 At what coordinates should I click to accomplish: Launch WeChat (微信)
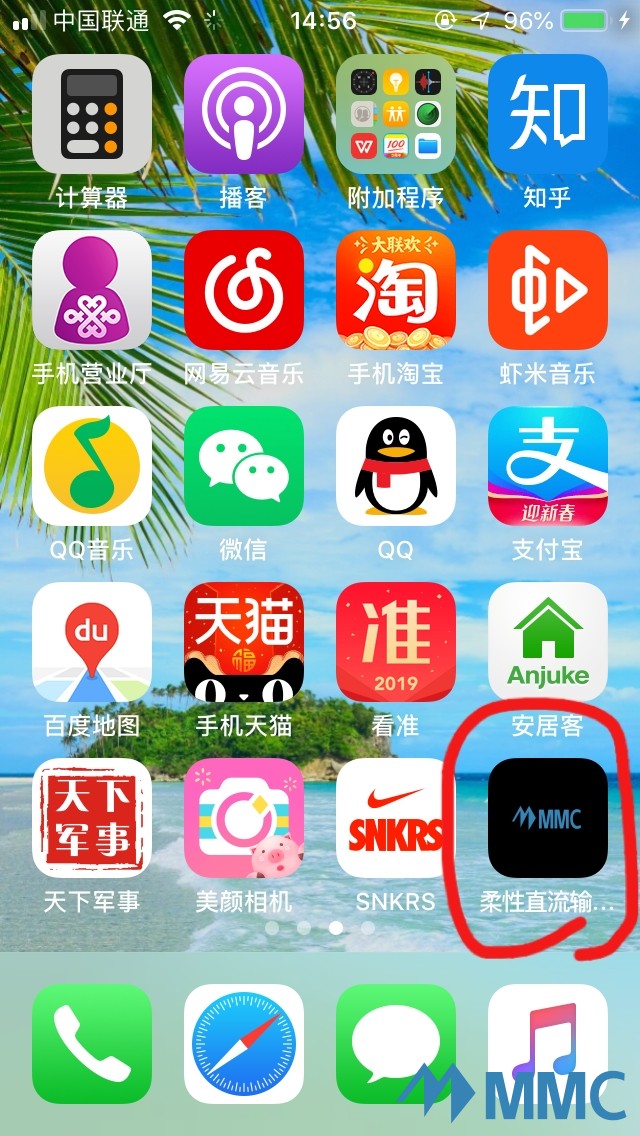click(244, 466)
